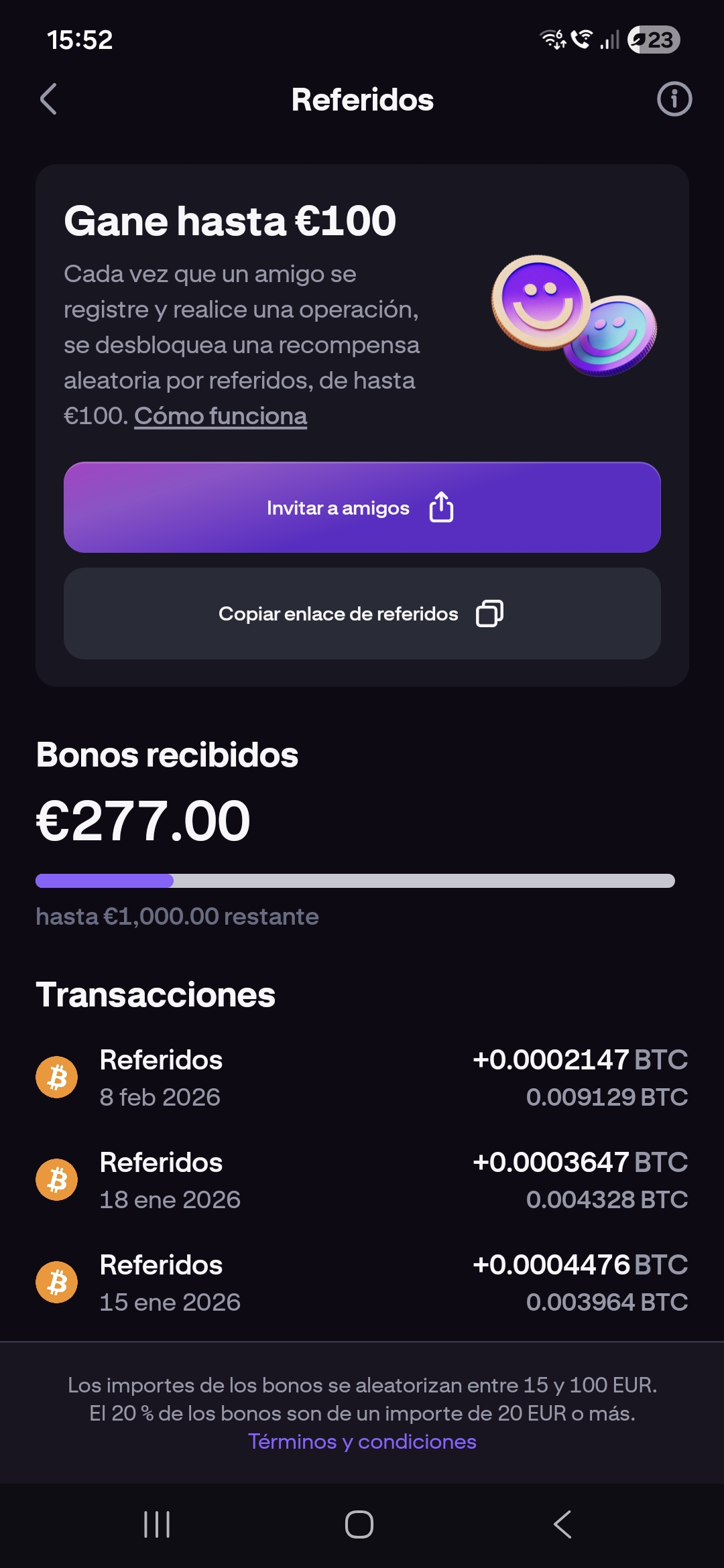The image size is (724, 1568).
Task: Go back using the header arrow
Action: pyautogui.click(x=48, y=100)
